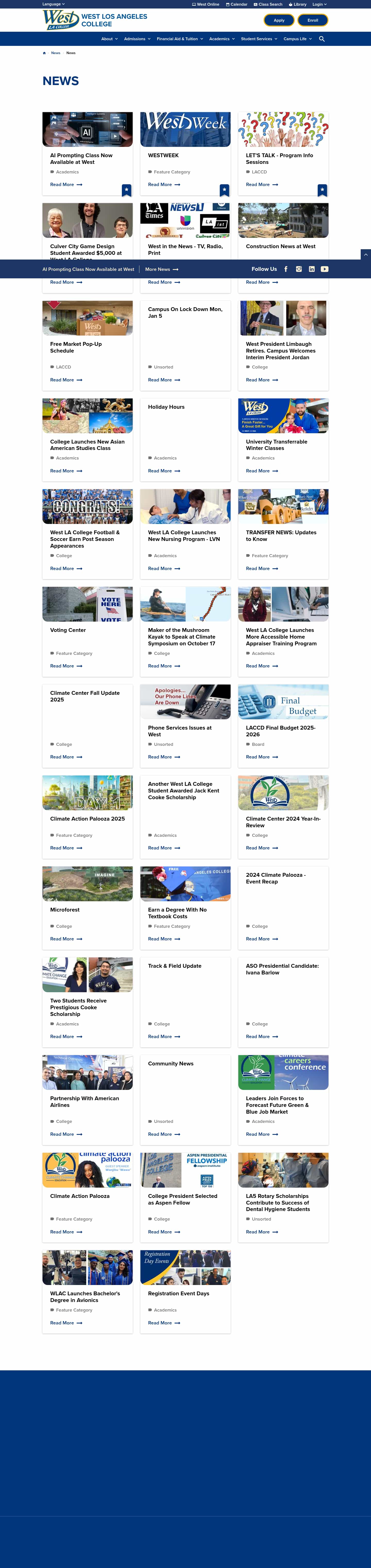Viewport: 371px width, 1568px height.
Task: Read more about Free Market Pop-Up Schedule
Action: click(x=66, y=380)
